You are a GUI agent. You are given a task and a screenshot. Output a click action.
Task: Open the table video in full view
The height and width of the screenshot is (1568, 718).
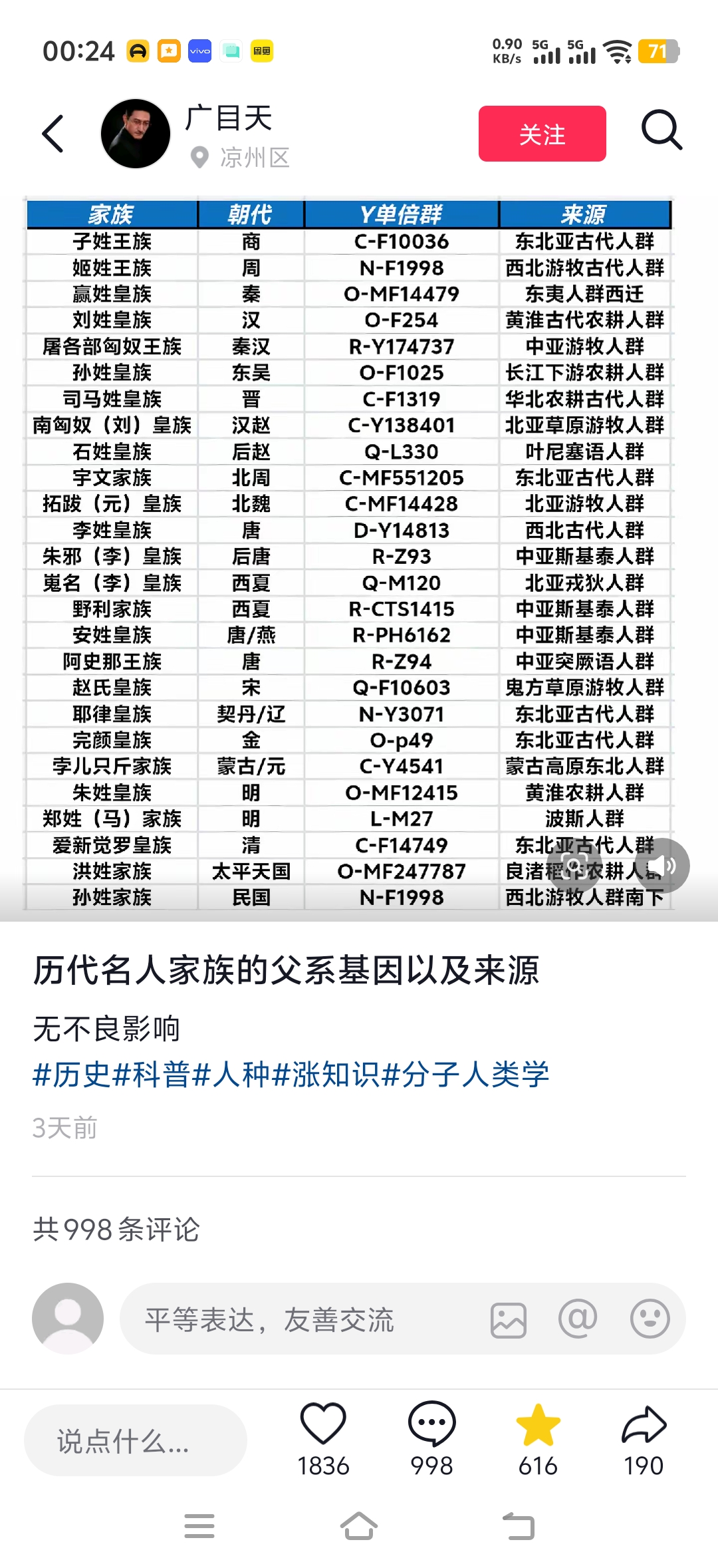(x=348, y=555)
